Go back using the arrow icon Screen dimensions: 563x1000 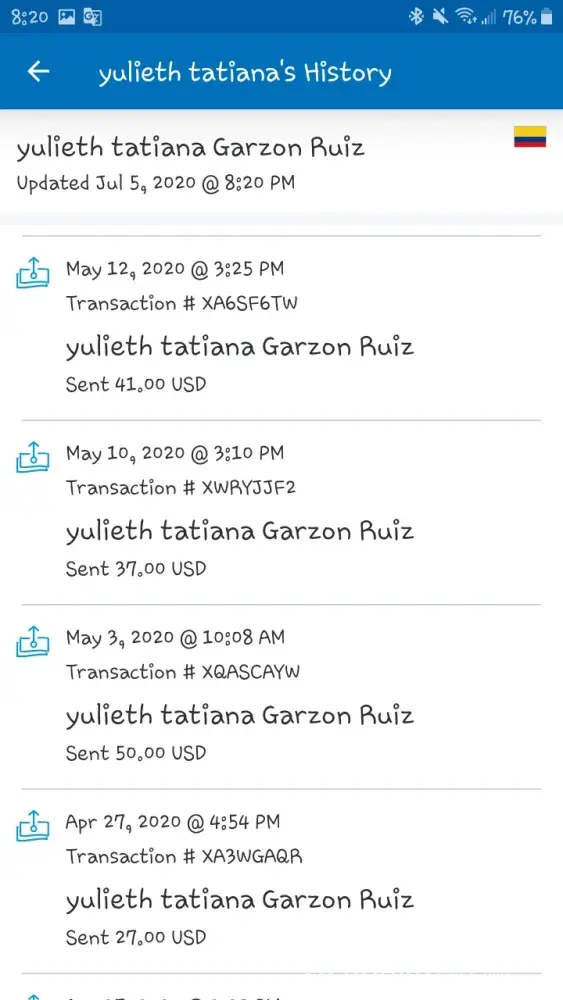[38, 71]
